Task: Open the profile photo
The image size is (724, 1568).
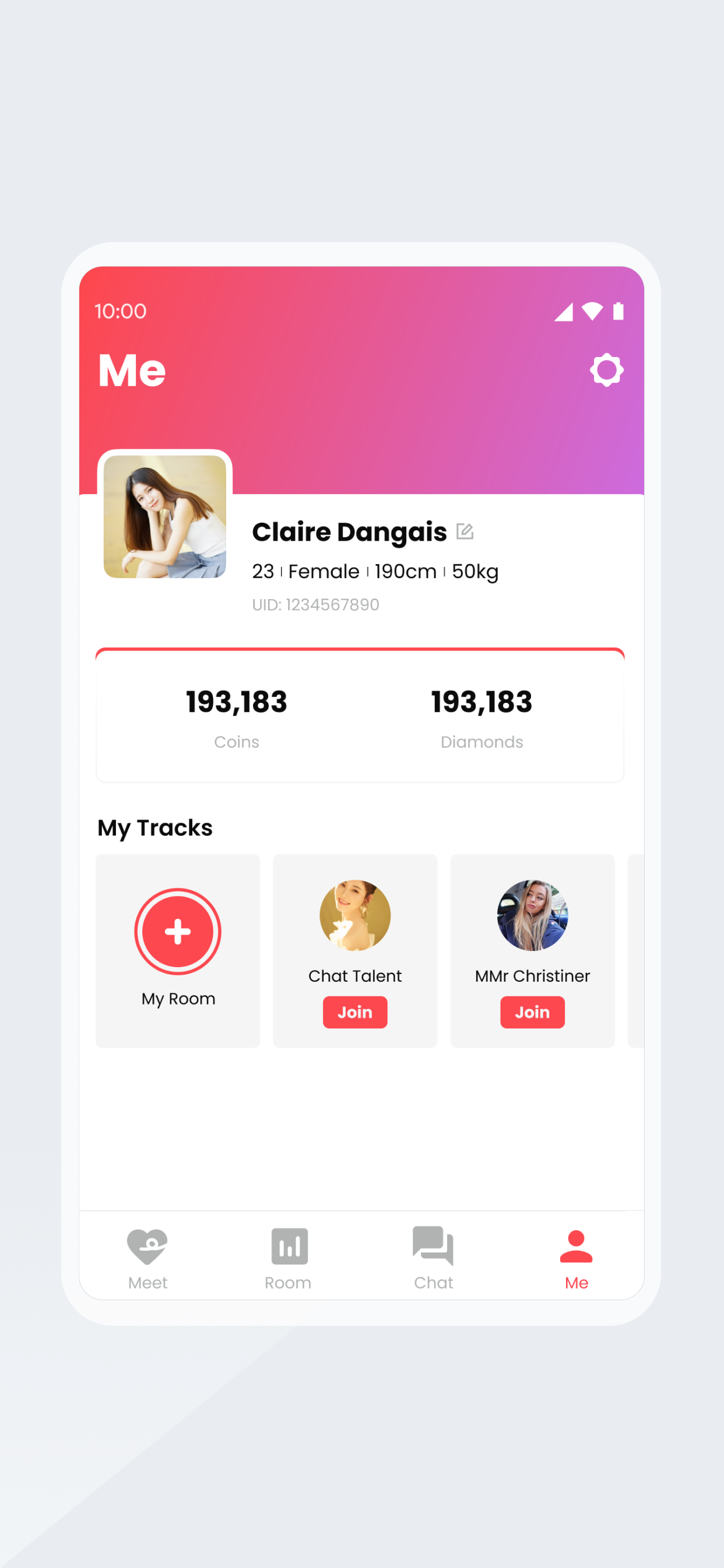Action: pos(165,516)
